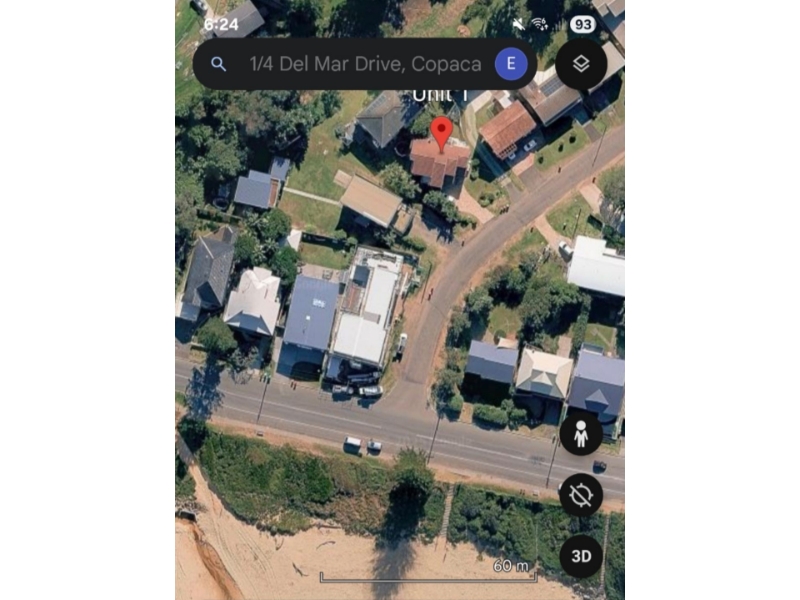The width and height of the screenshot is (800, 600).
Task: Tap the search magnifier icon
Action: coord(219,64)
